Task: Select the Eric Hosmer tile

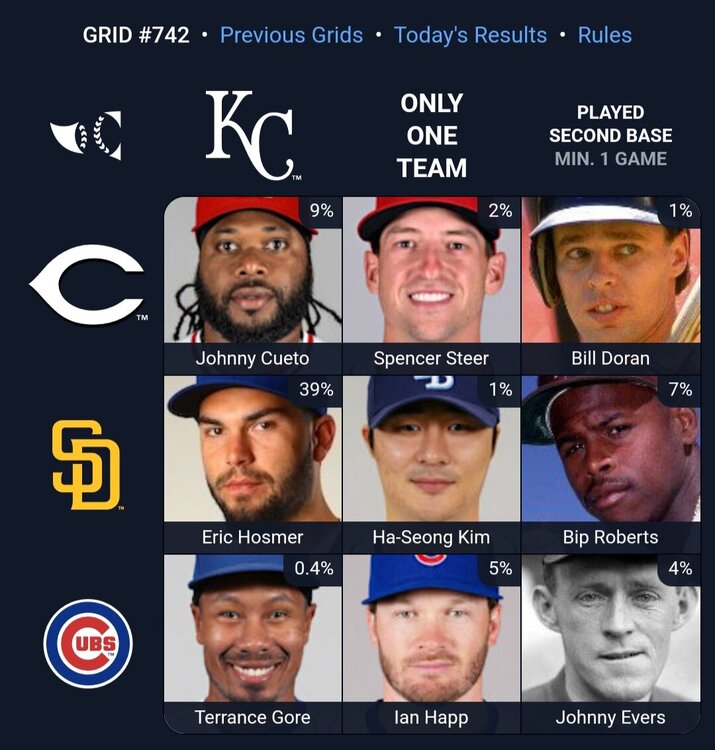Action: [x=253, y=463]
